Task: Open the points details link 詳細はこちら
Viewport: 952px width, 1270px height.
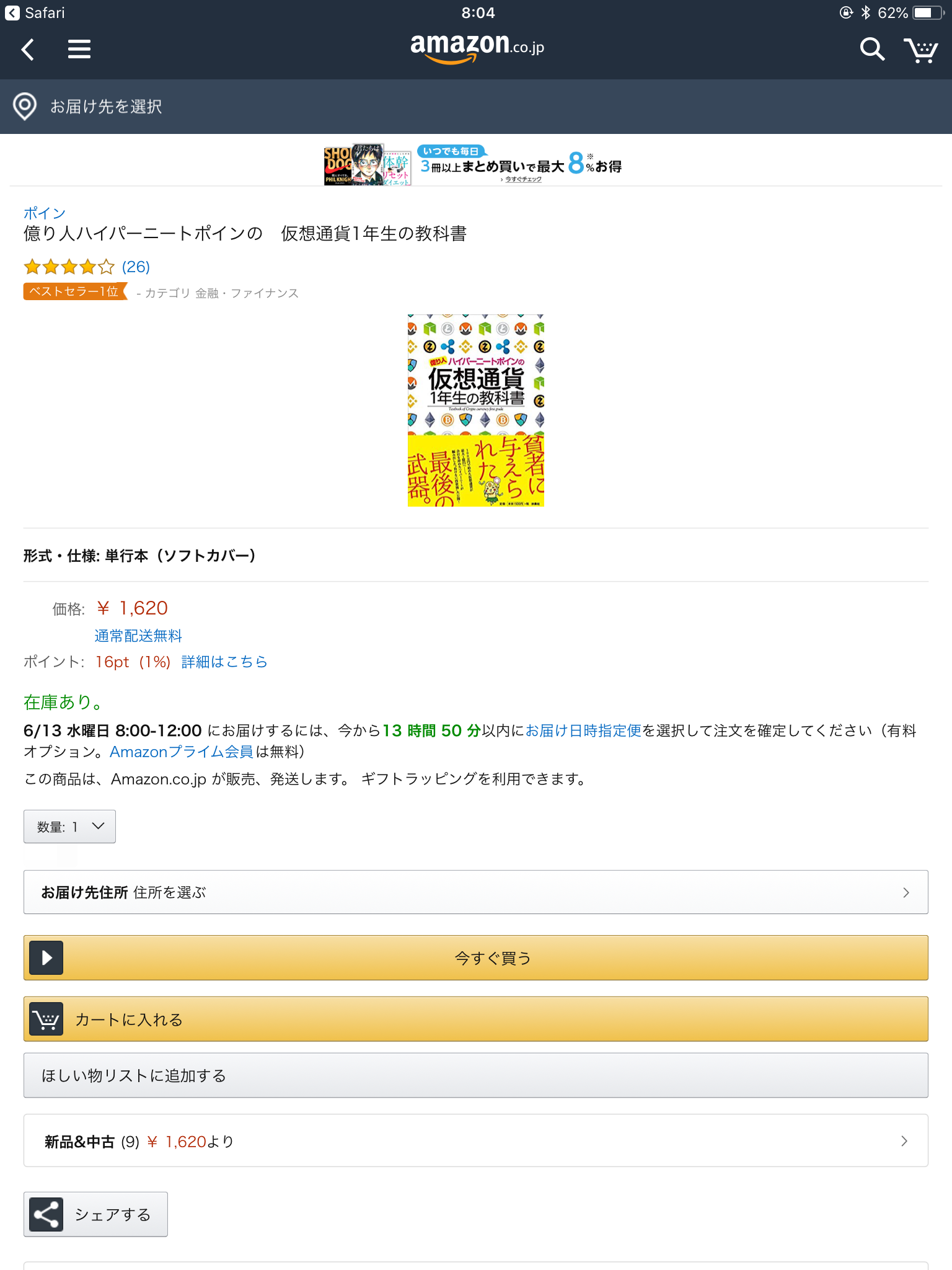Action: point(224,662)
